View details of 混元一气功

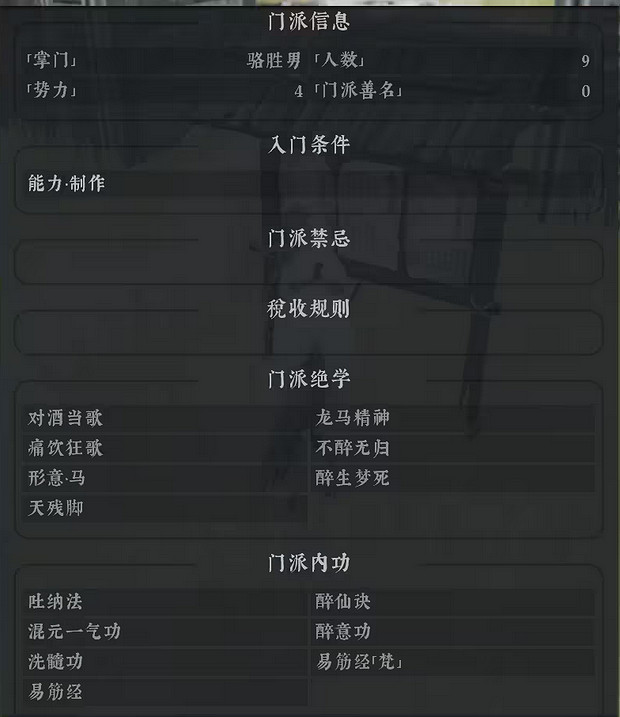click(75, 632)
